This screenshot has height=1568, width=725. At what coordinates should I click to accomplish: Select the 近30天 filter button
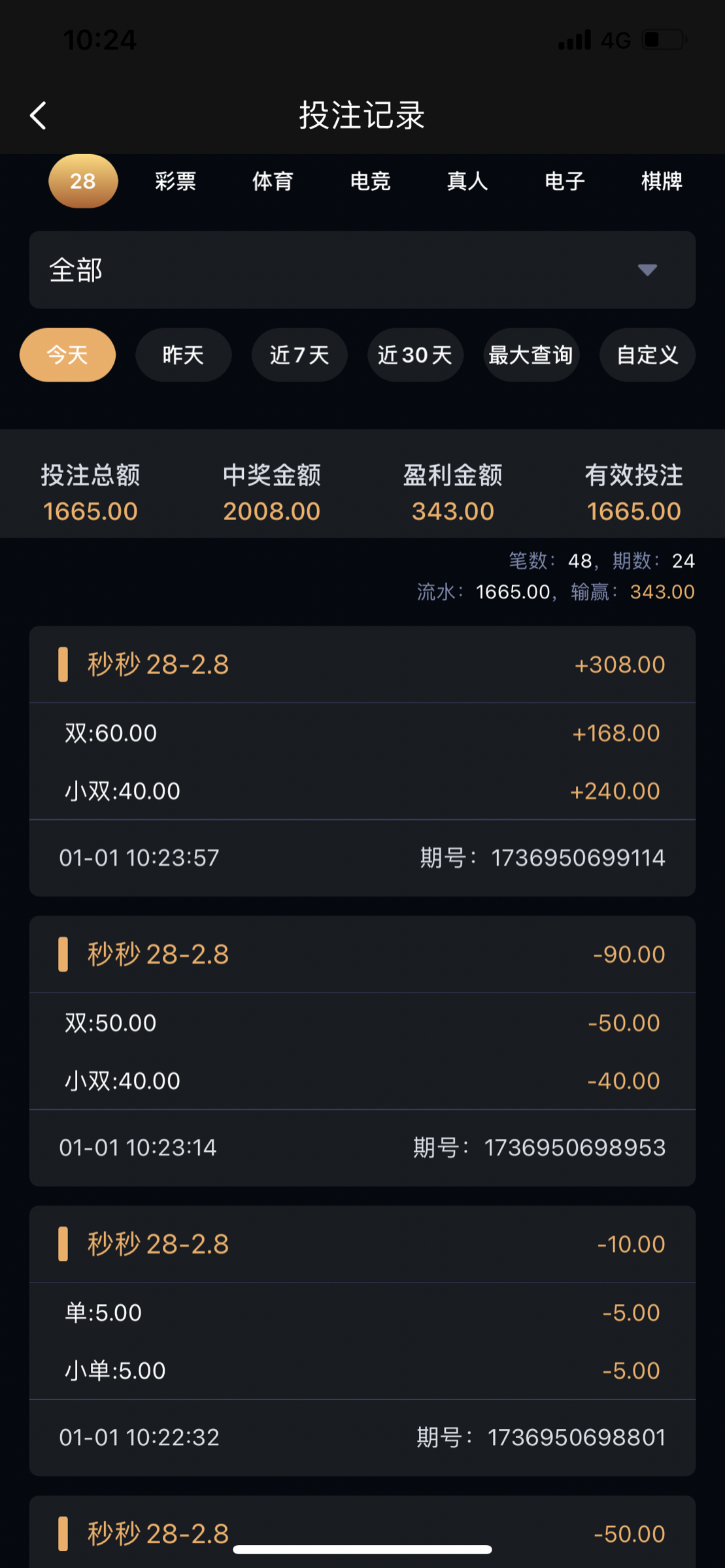414,354
